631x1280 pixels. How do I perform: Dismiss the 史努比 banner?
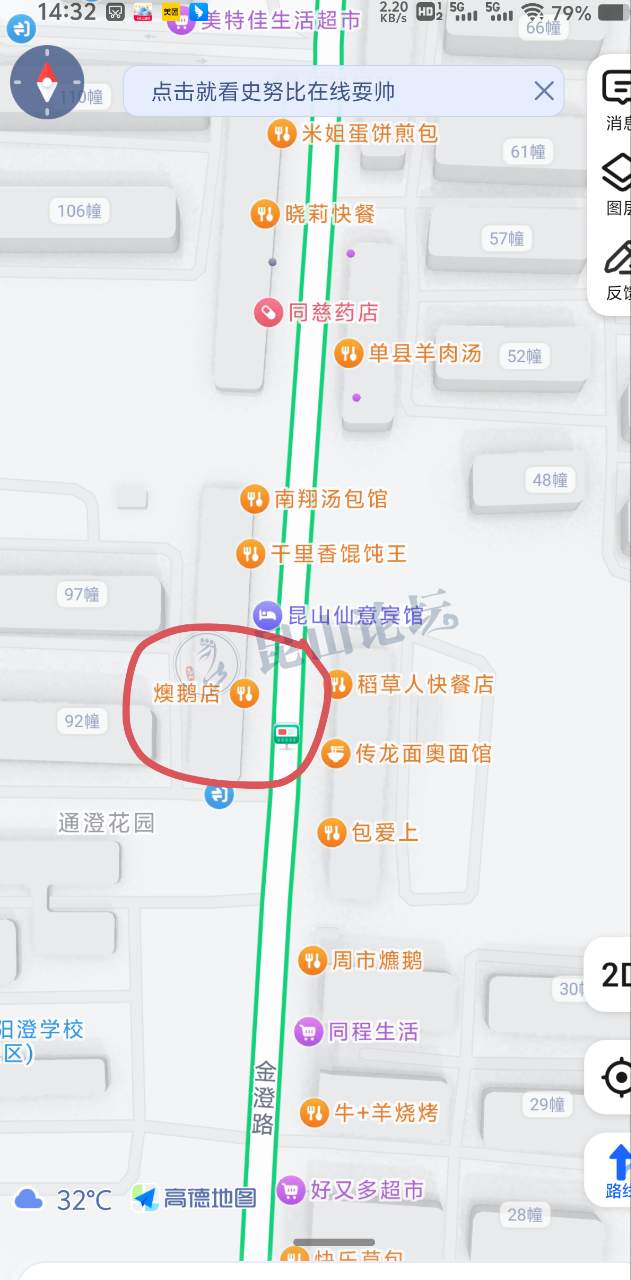coord(543,92)
